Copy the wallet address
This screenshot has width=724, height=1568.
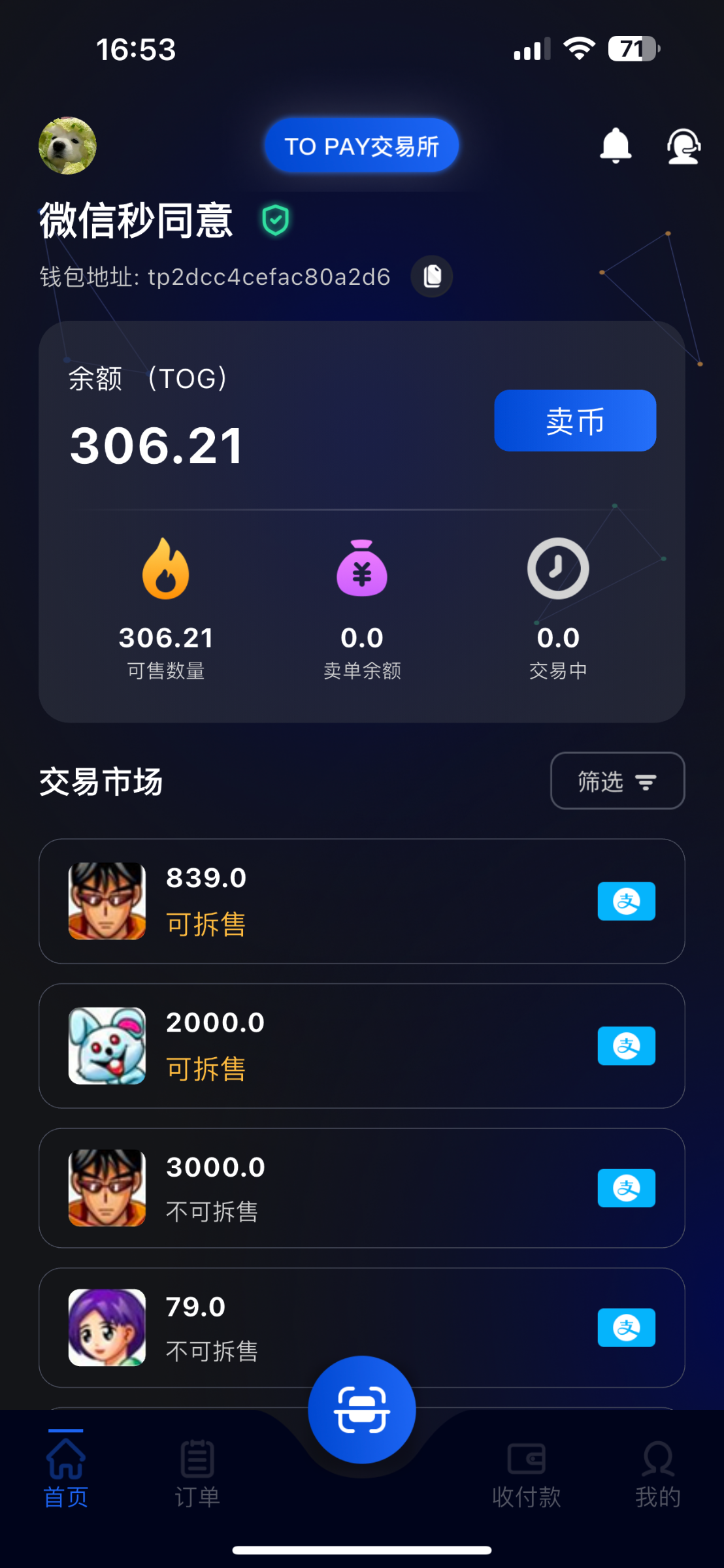coord(432,276)
